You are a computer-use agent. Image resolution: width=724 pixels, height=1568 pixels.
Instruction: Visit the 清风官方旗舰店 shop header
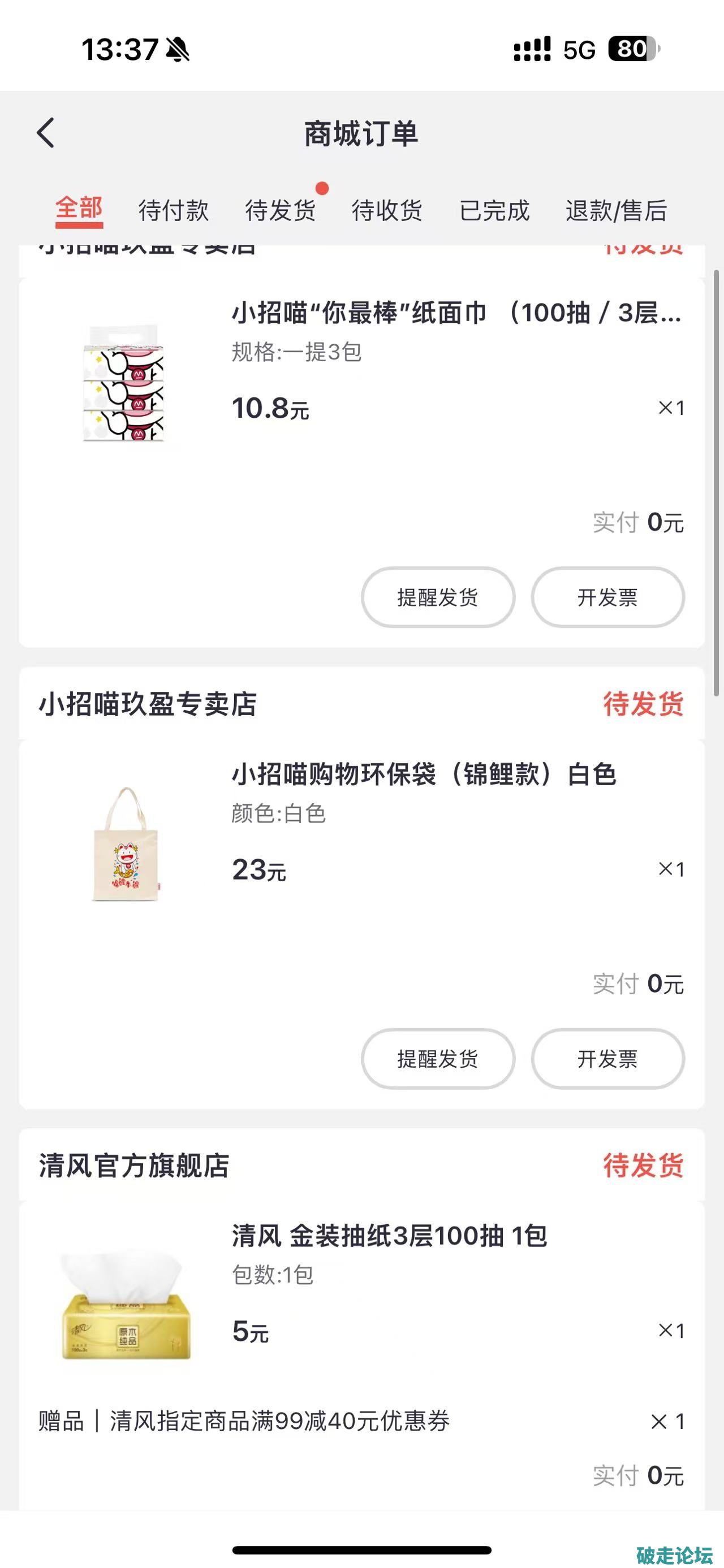coord(135,1166)
